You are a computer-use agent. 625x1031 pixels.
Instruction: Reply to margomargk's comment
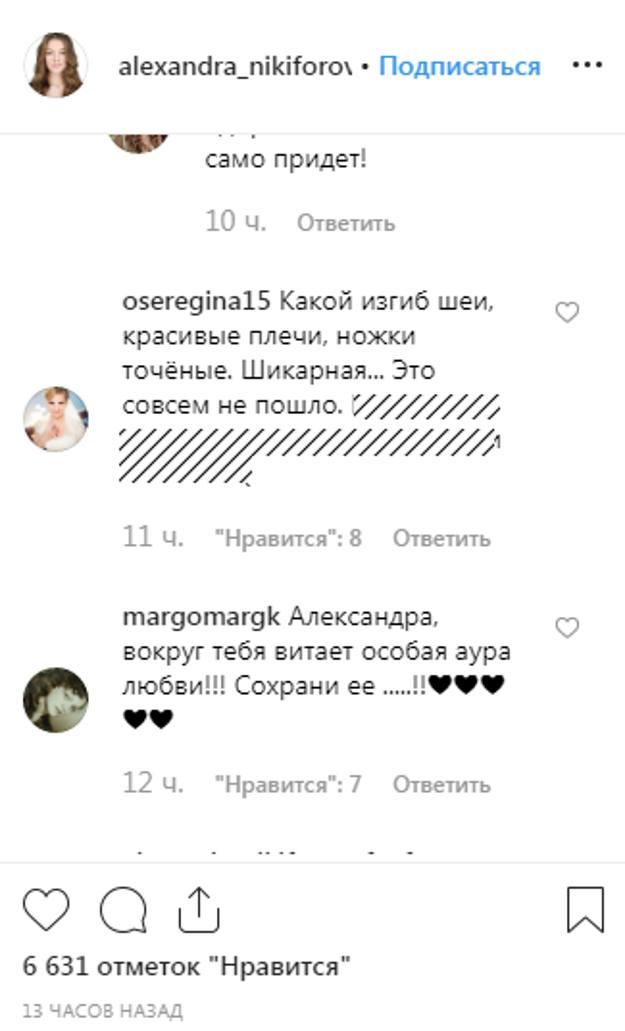coord(441,784)
